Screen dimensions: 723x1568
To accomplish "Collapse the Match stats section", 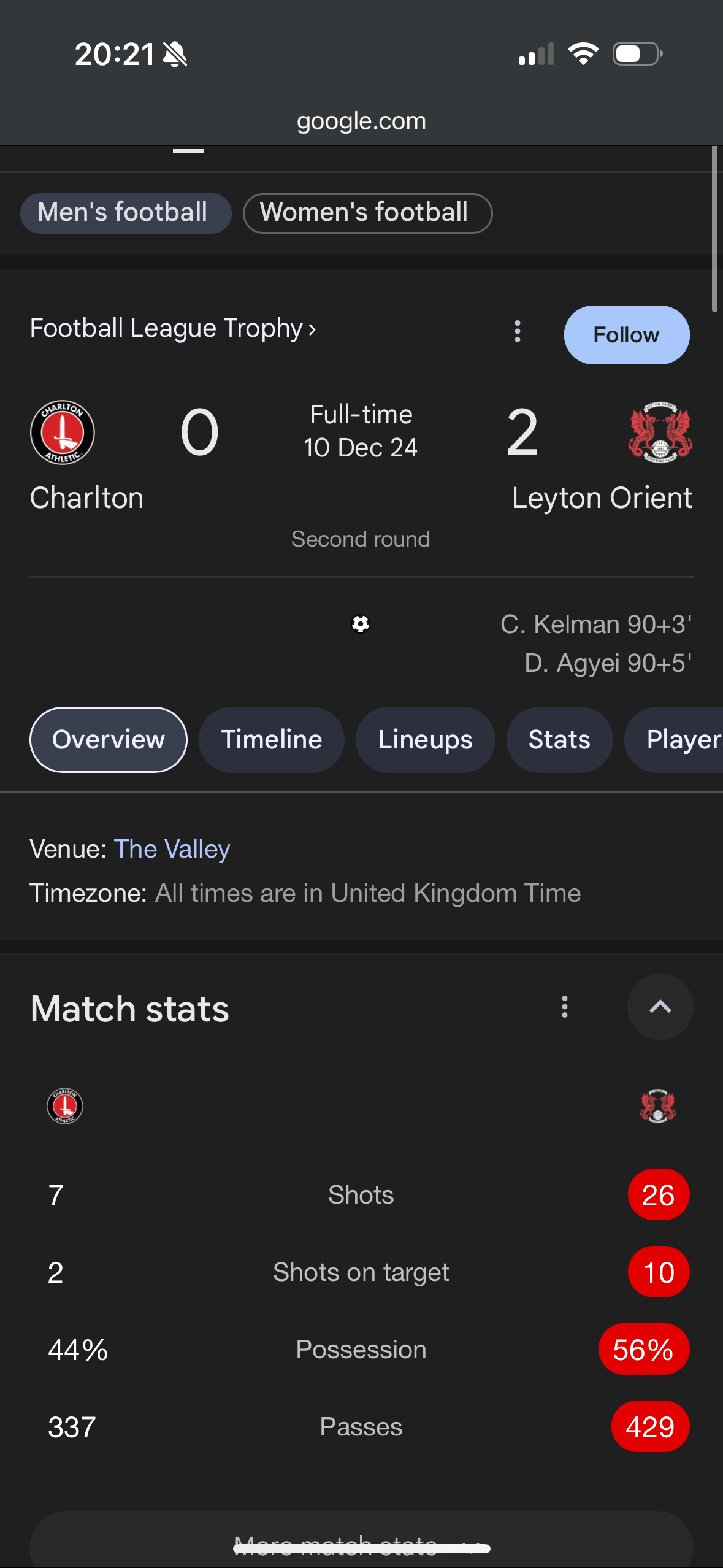I will 660,1007.
